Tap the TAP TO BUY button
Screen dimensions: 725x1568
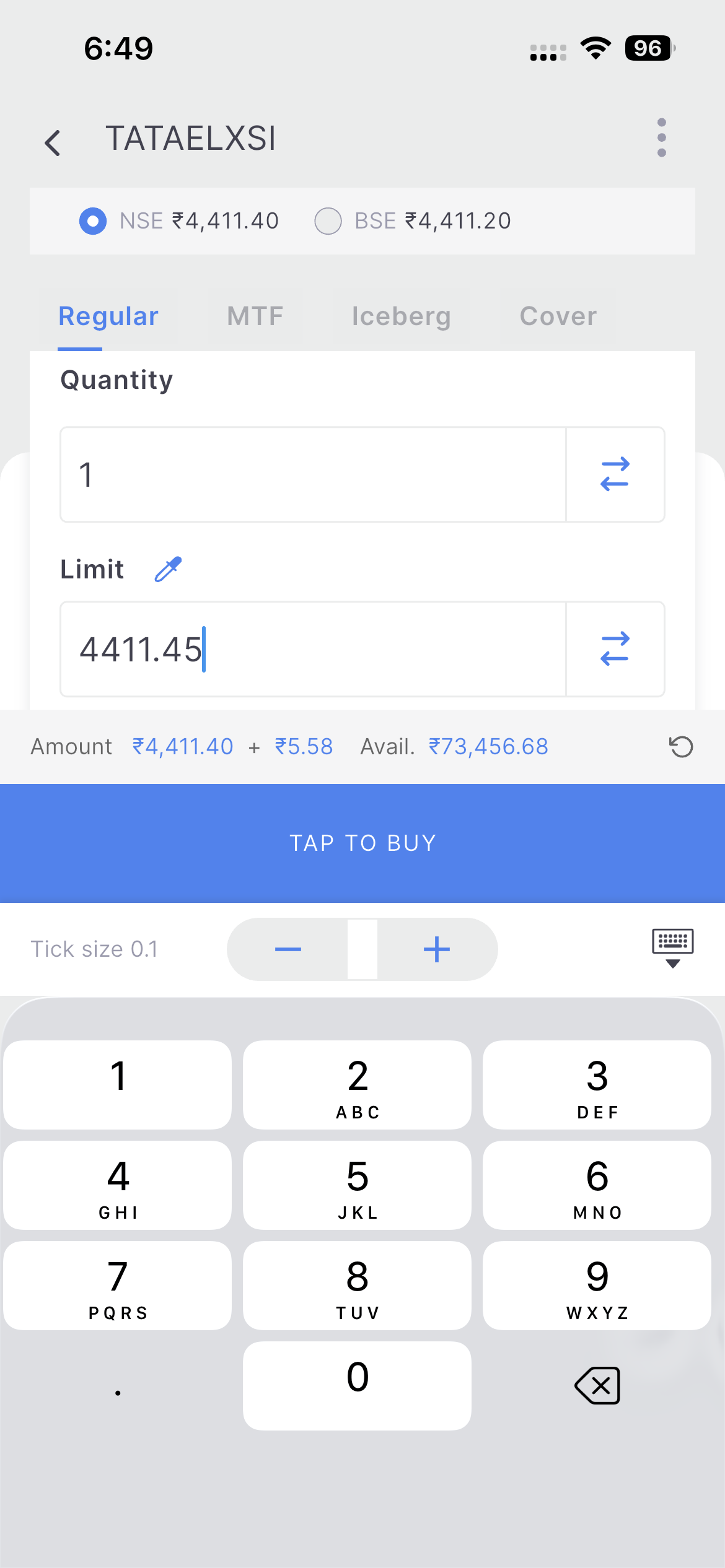pos(362,843)
